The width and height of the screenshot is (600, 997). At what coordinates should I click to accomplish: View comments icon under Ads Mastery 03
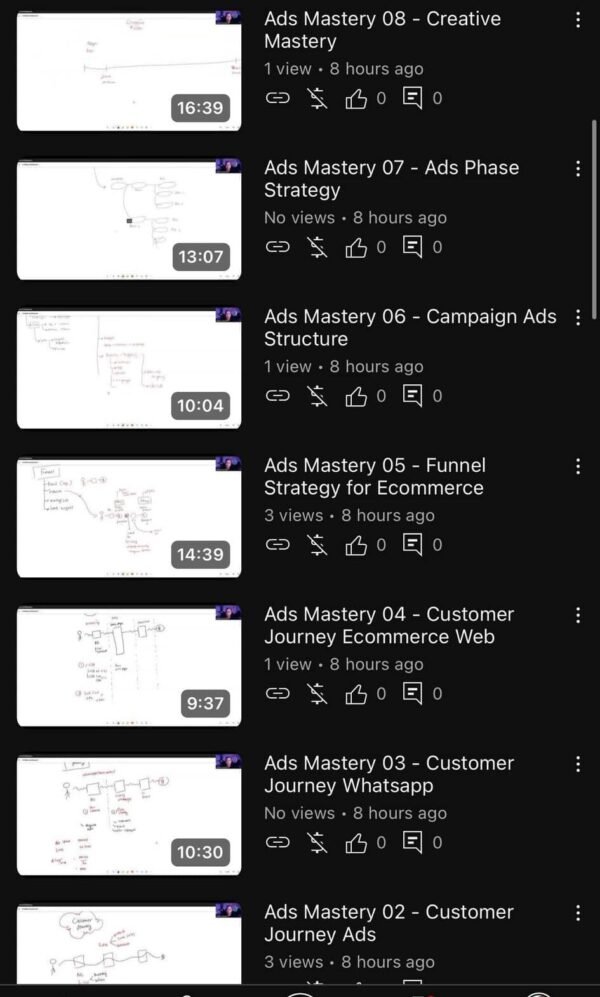point(412,843)
